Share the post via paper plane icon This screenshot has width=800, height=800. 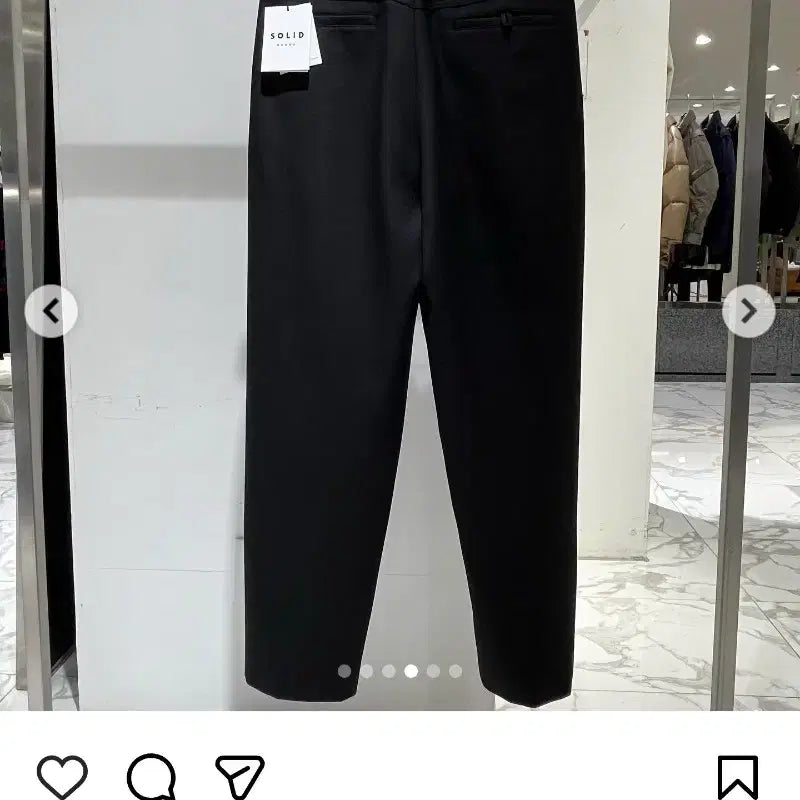pos(240,777)
